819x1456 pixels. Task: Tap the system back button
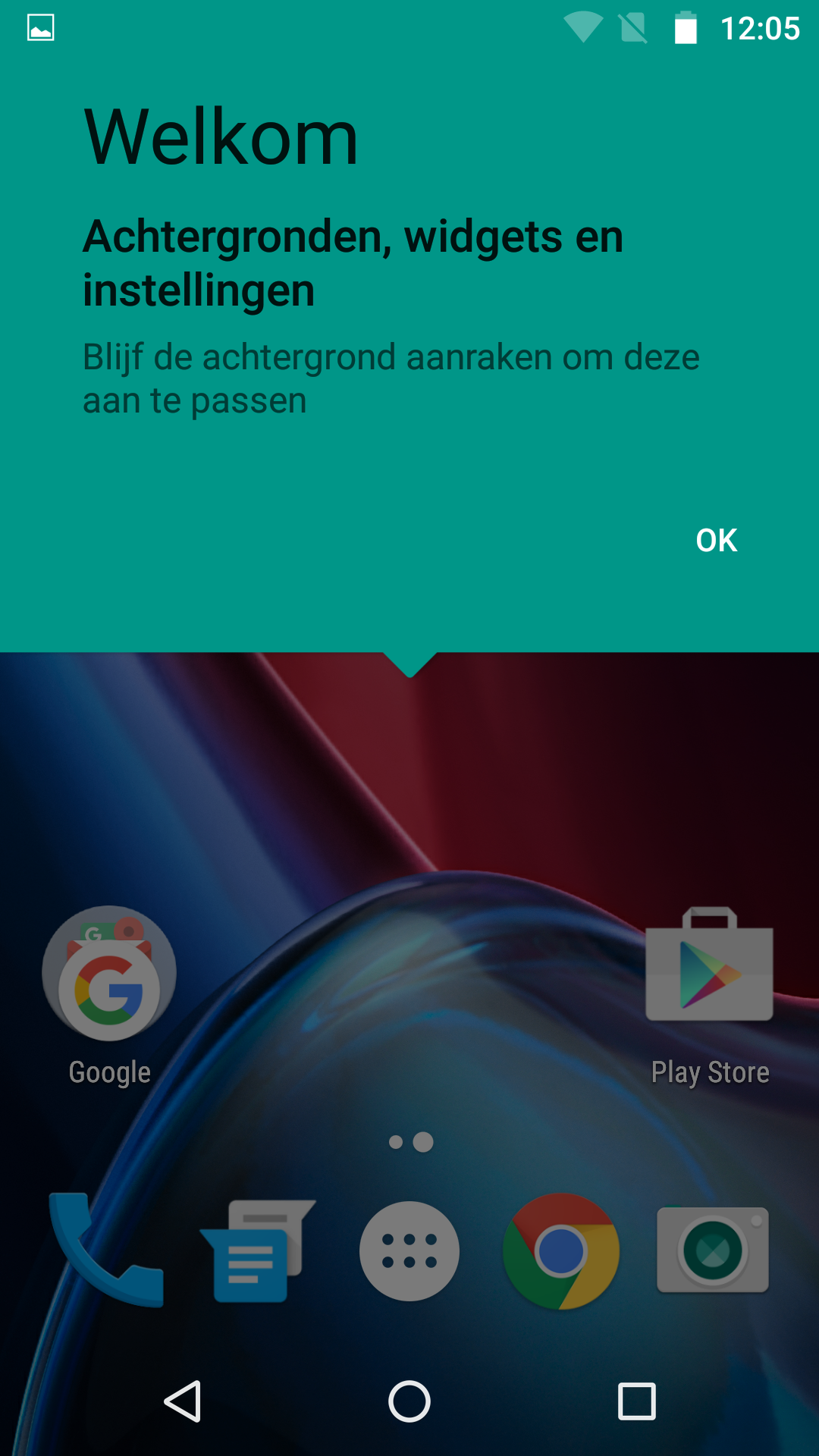point(183,1401)
